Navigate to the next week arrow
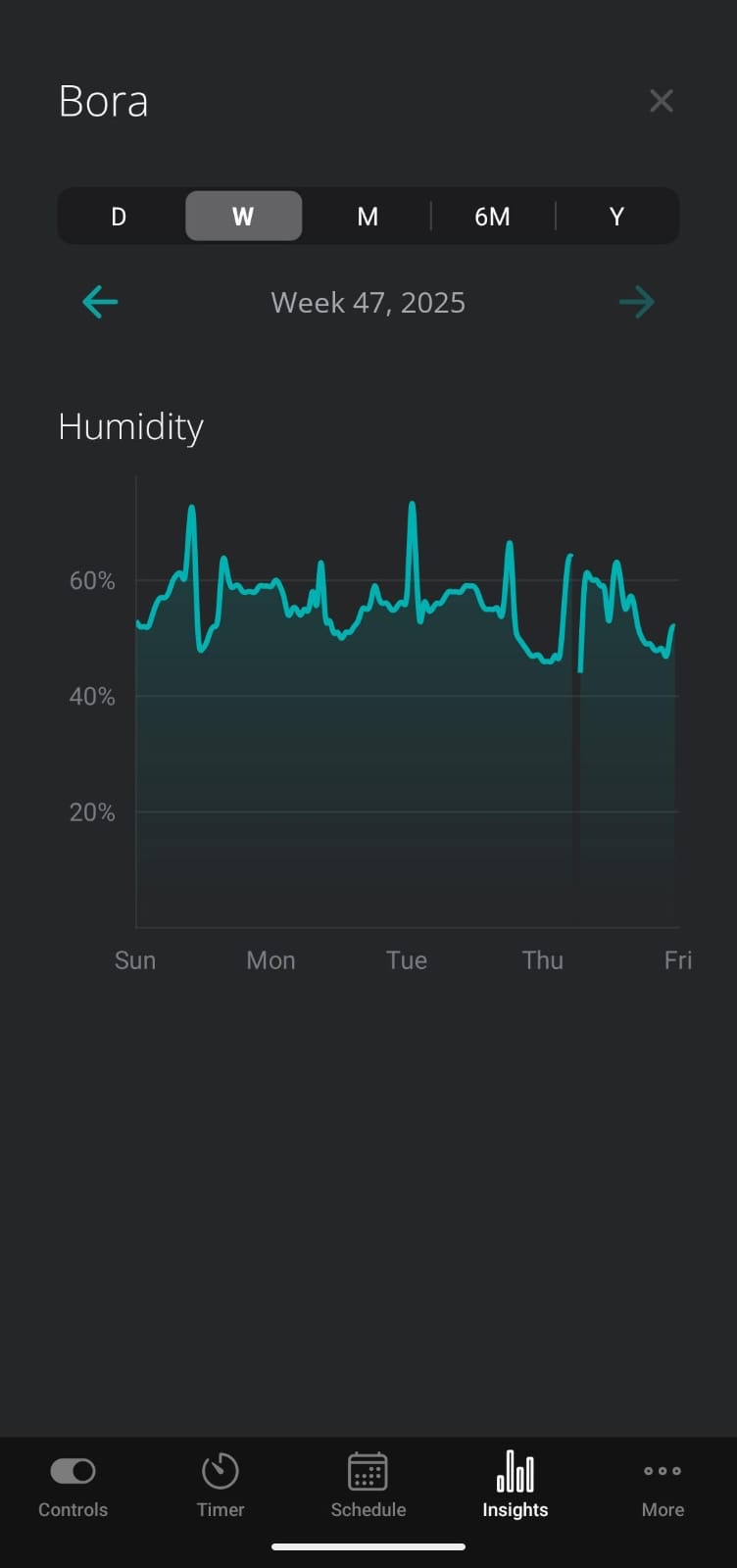Screen dimensions: 737x1568 pos(637,302)
